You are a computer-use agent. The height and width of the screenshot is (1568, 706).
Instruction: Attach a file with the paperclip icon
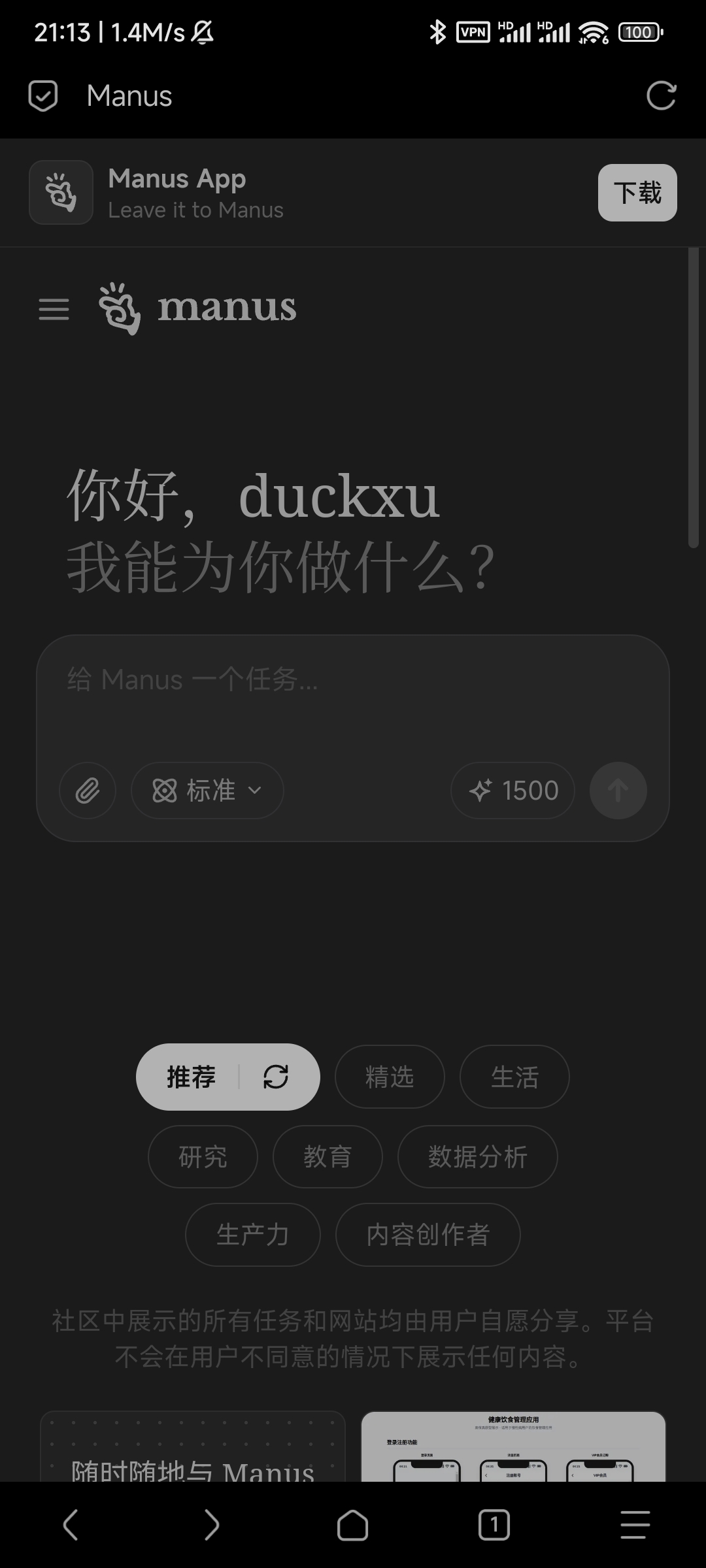coord(88,791)
